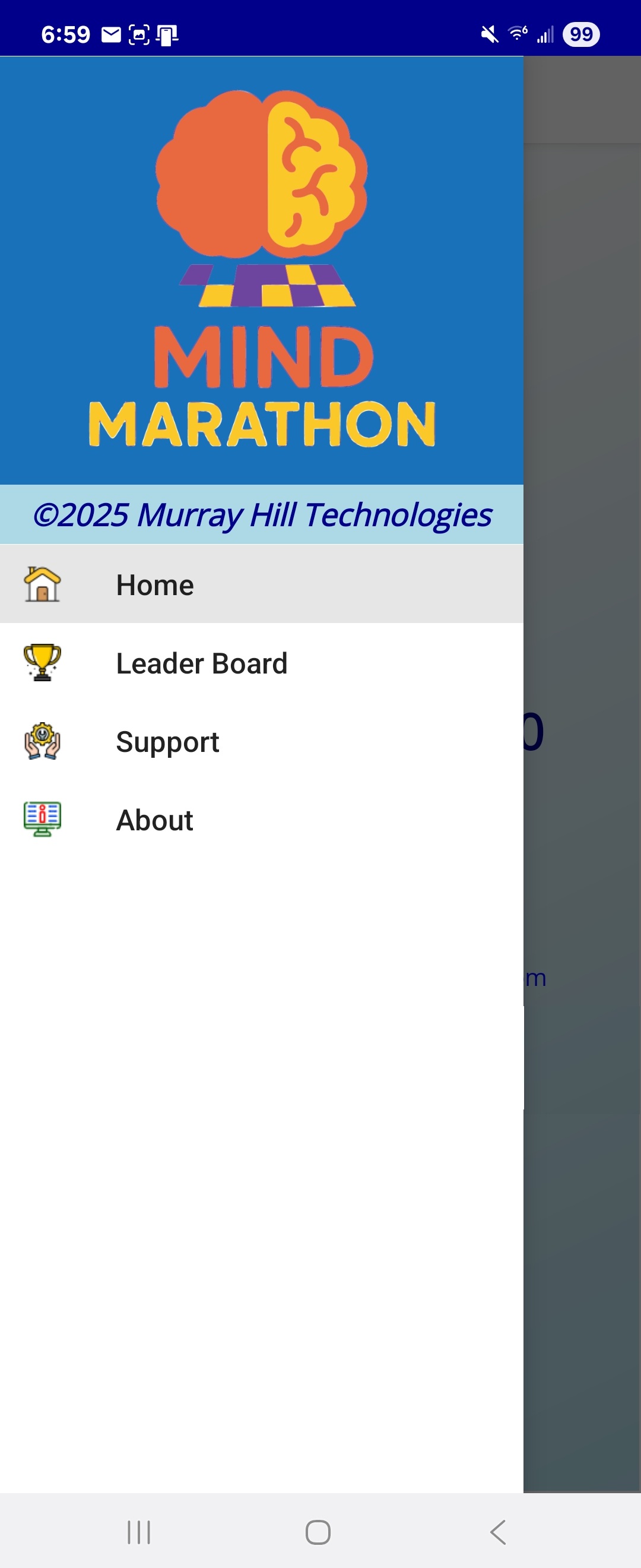The width and height of the screenshot is (641, 1568).
Task: Open the recent apps view
Action: point(139,1532)
